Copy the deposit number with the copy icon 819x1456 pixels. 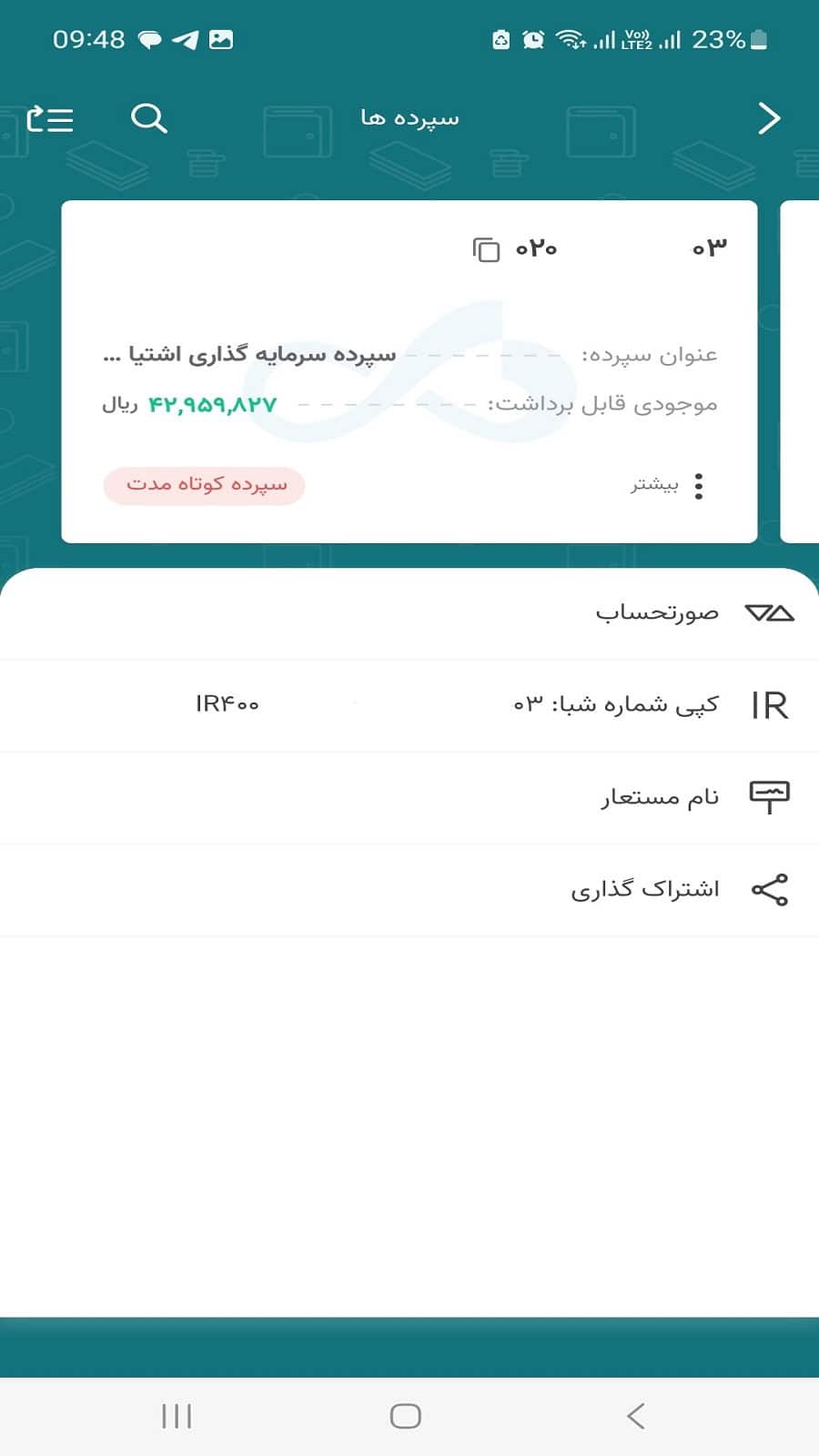click(486, 248)
